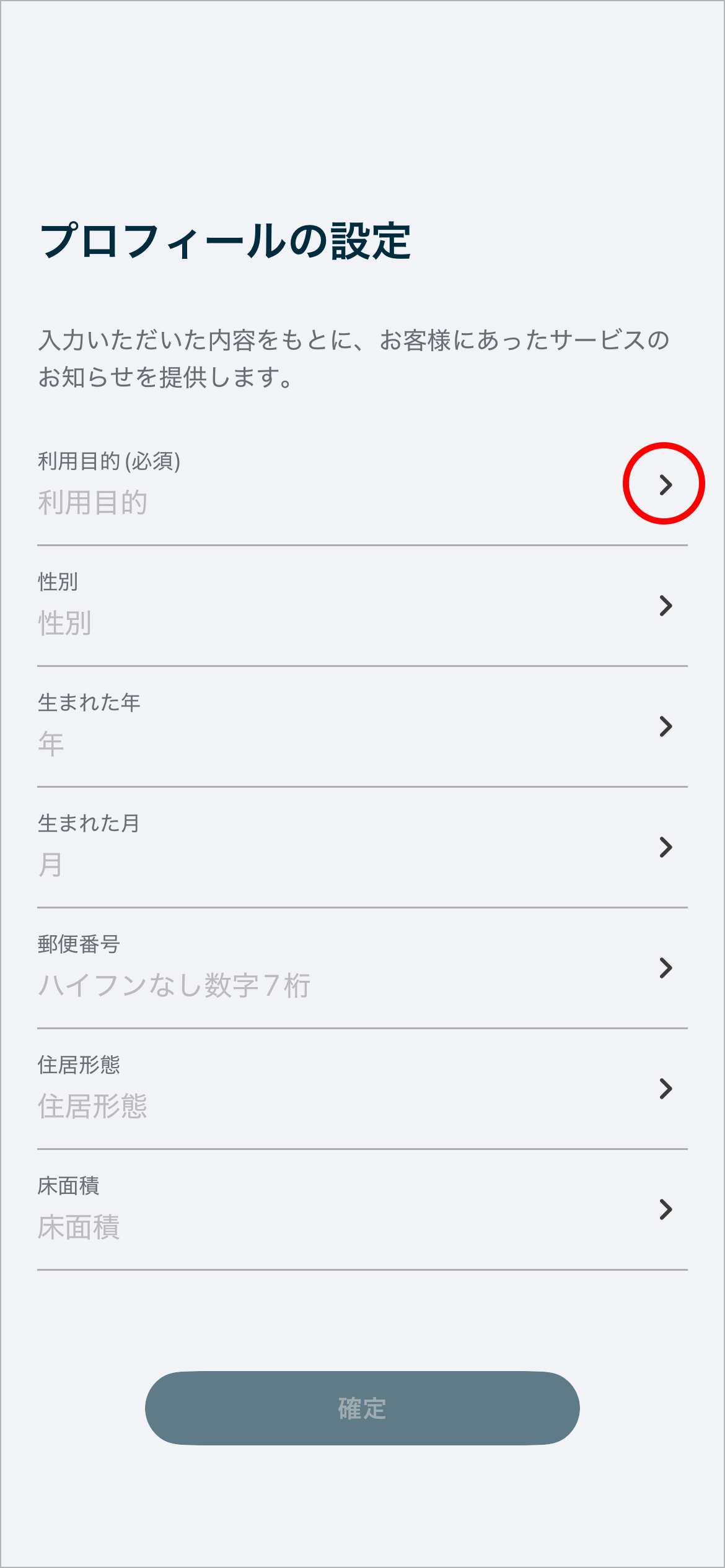Open the 生まれた月 birth month picker
The height and width of the screenshot is (1568, 725).
[x=362, y=847]
